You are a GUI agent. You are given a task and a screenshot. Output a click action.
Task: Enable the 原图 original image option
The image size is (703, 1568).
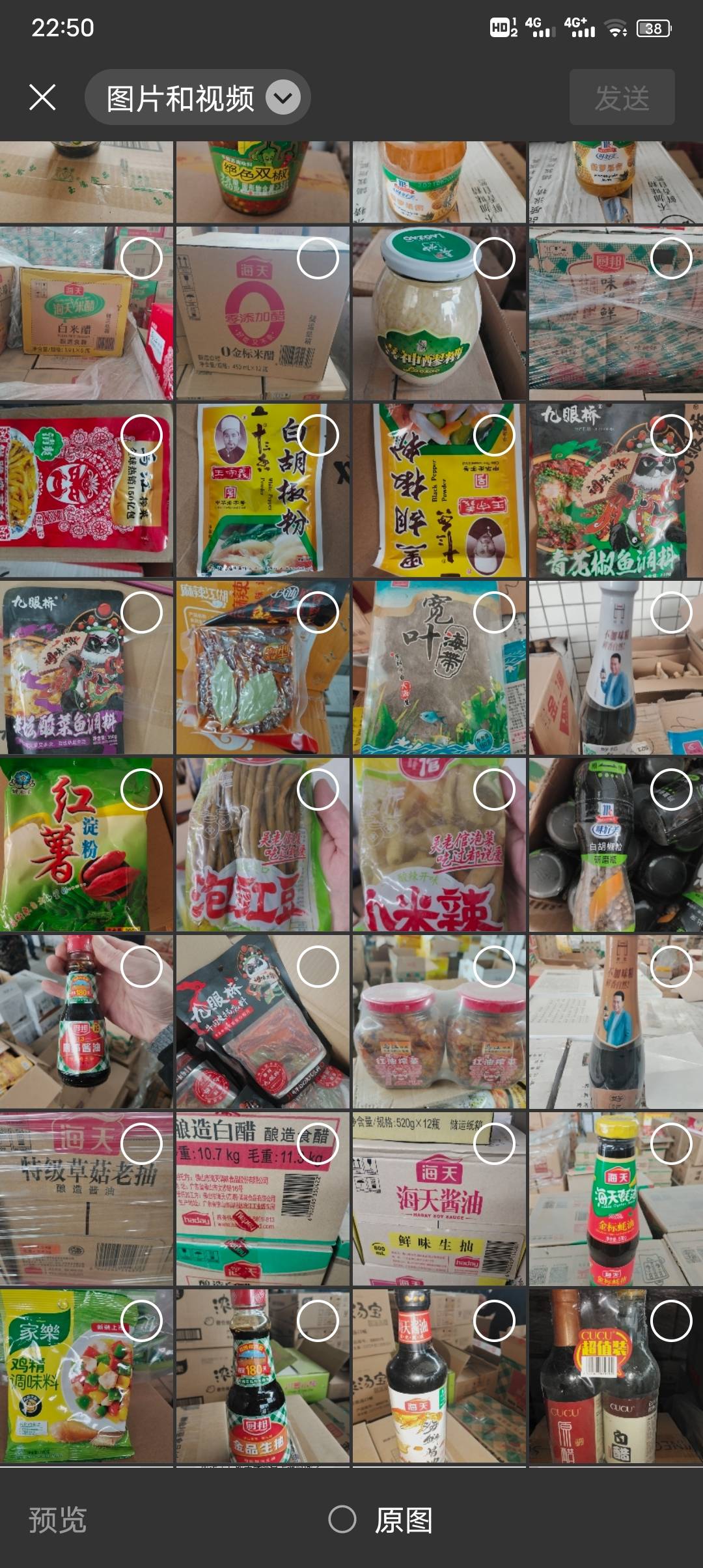(x=343, y=1520)
